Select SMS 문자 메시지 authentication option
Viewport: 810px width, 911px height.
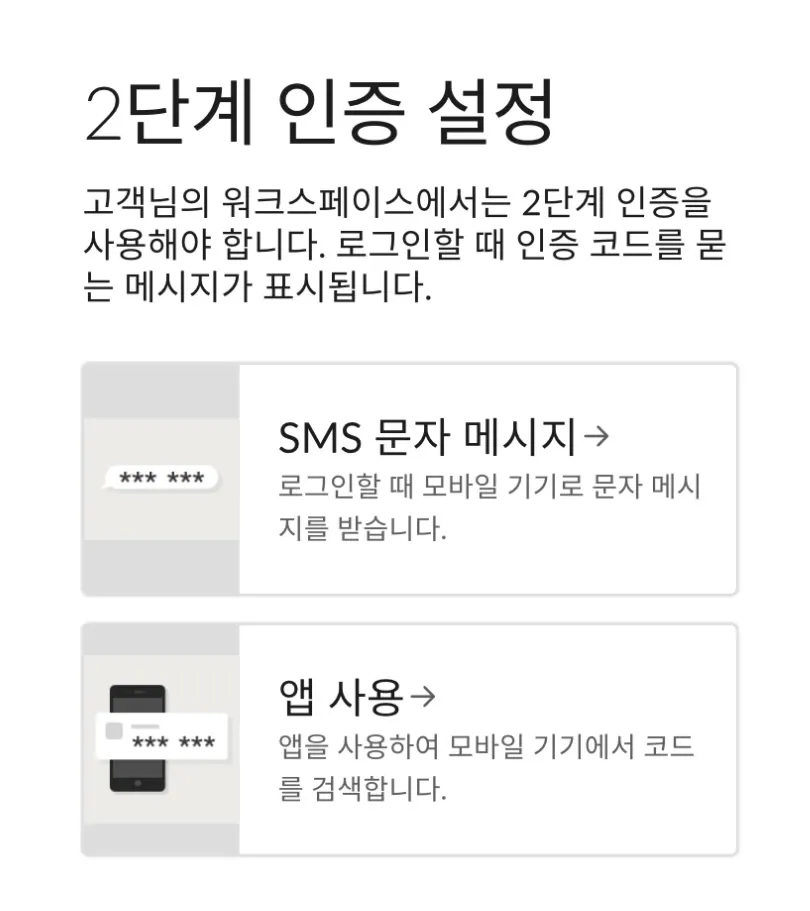click(x=443, y=437)
